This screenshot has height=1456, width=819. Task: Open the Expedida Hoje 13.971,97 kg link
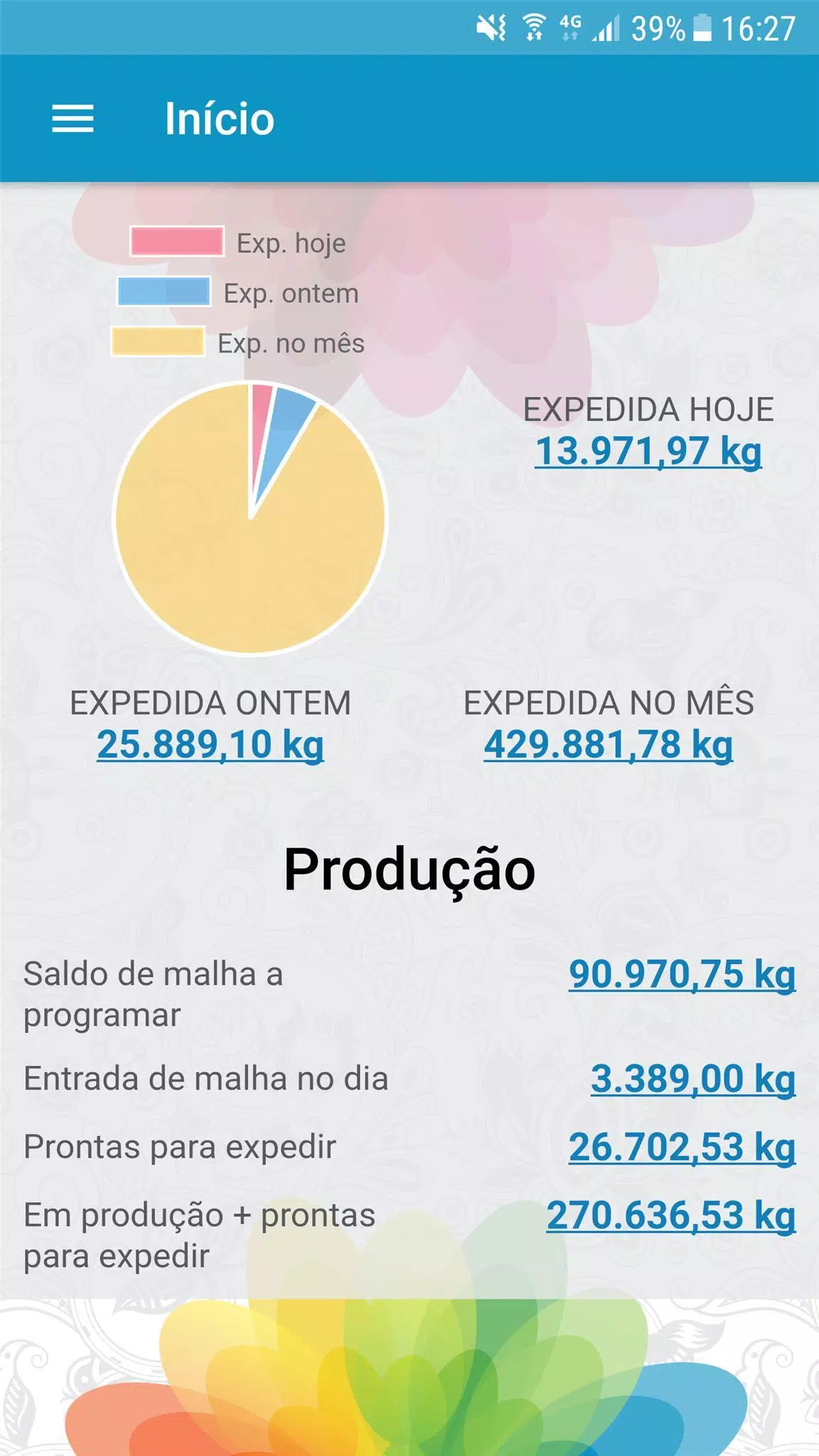pyautogui.click(x=648, y=451)
